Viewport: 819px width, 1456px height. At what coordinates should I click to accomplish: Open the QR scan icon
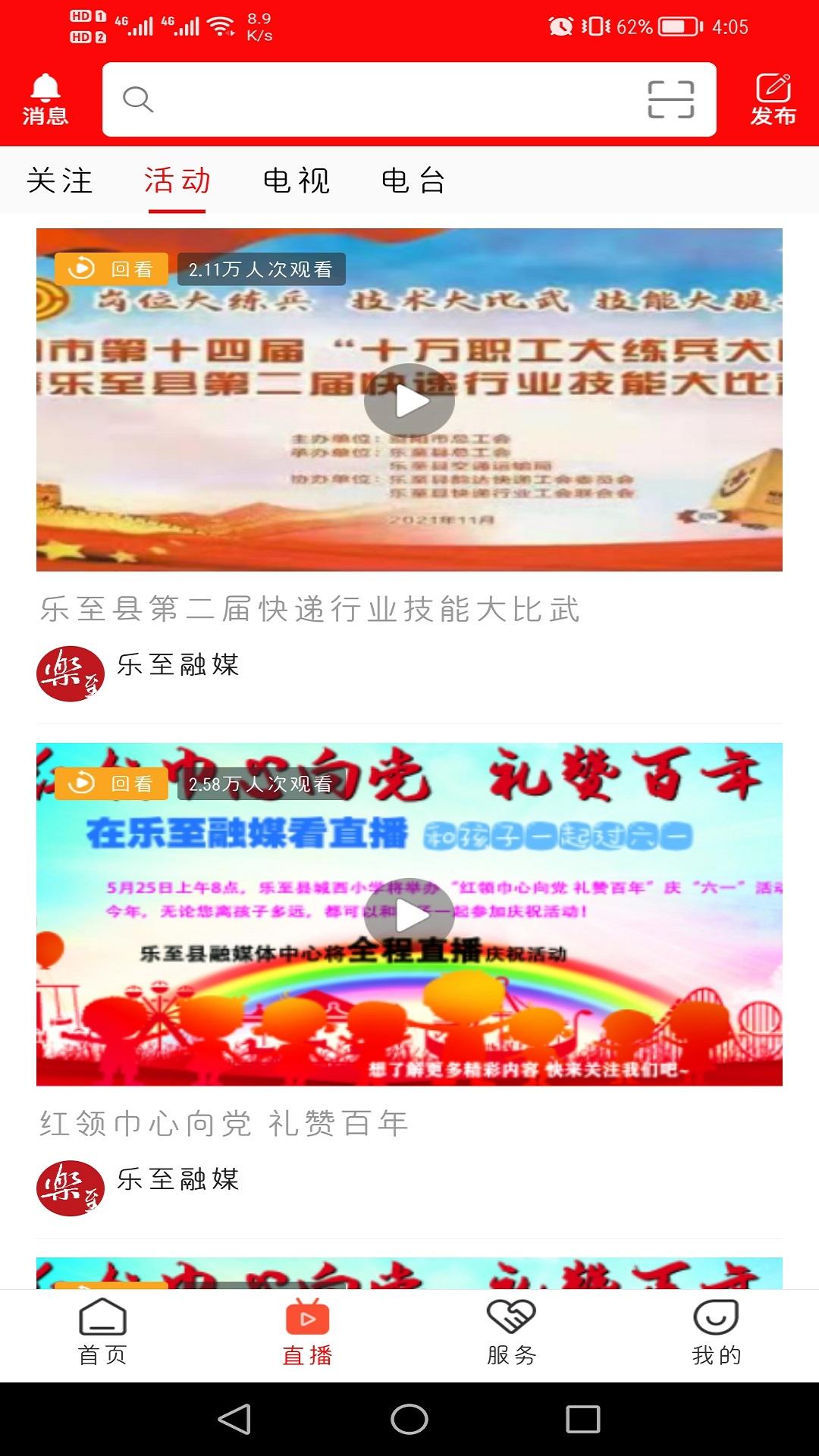click(670, 99)
